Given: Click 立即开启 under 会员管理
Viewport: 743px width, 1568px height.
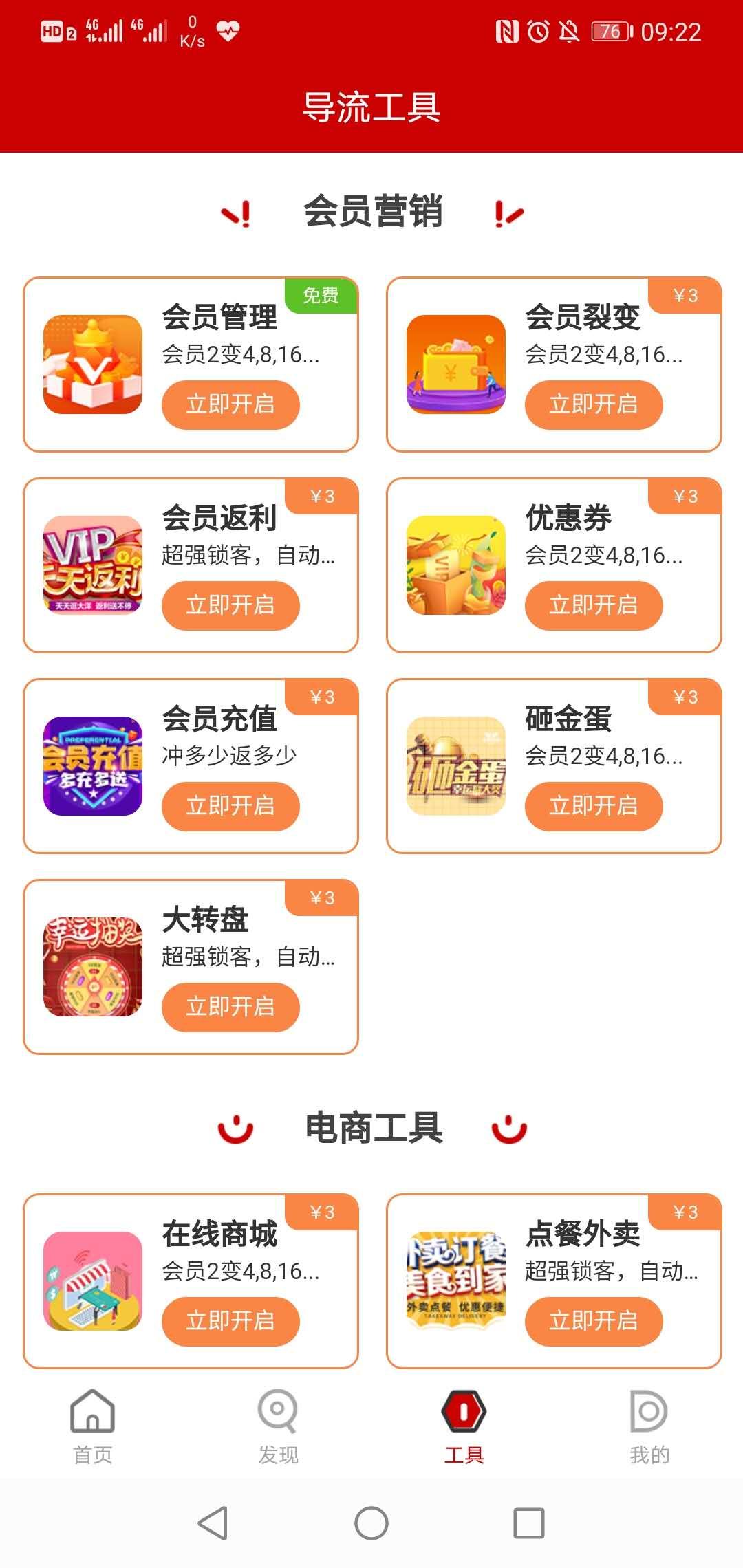Looking at the screenshot, I should 230,404.
